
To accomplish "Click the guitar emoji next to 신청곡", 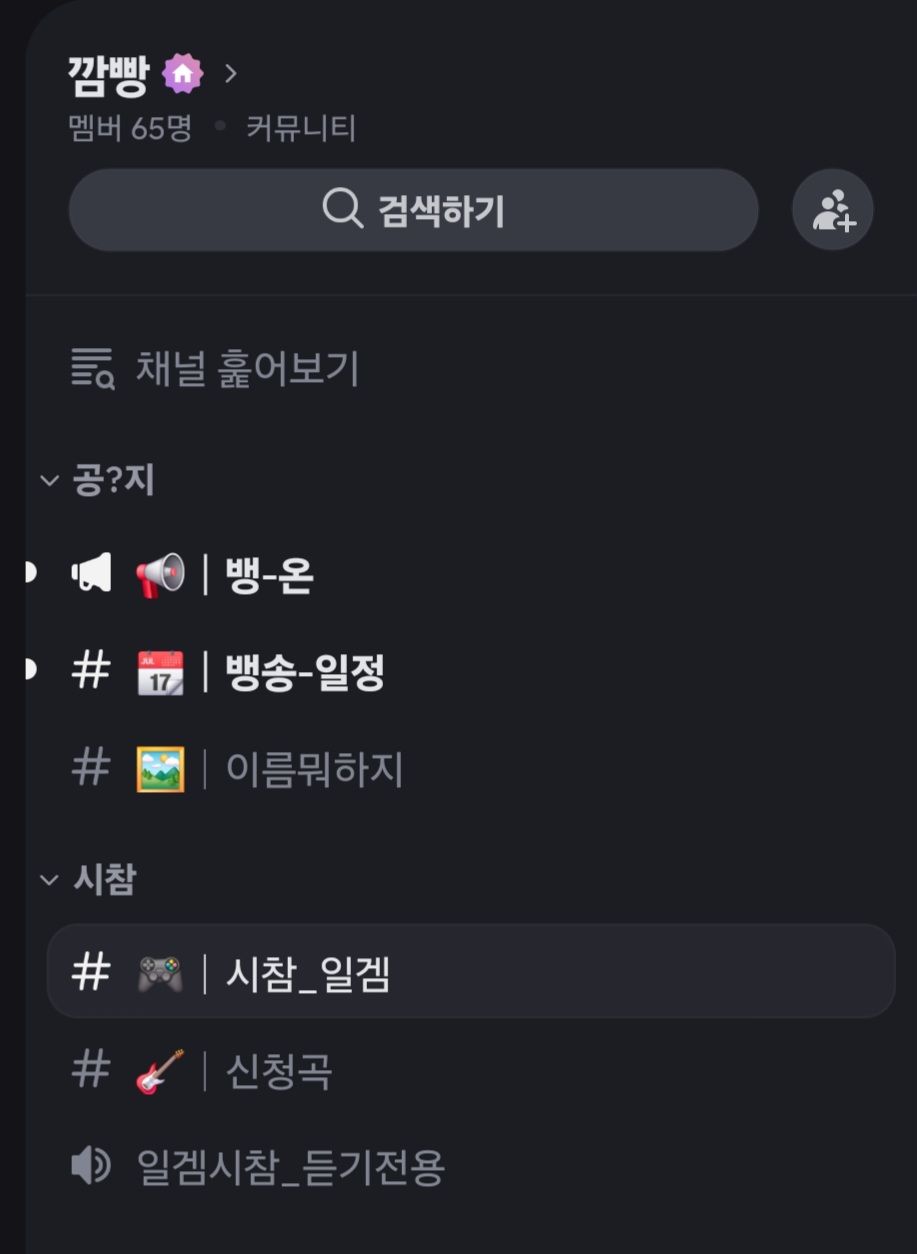I will click(160, 1070).
